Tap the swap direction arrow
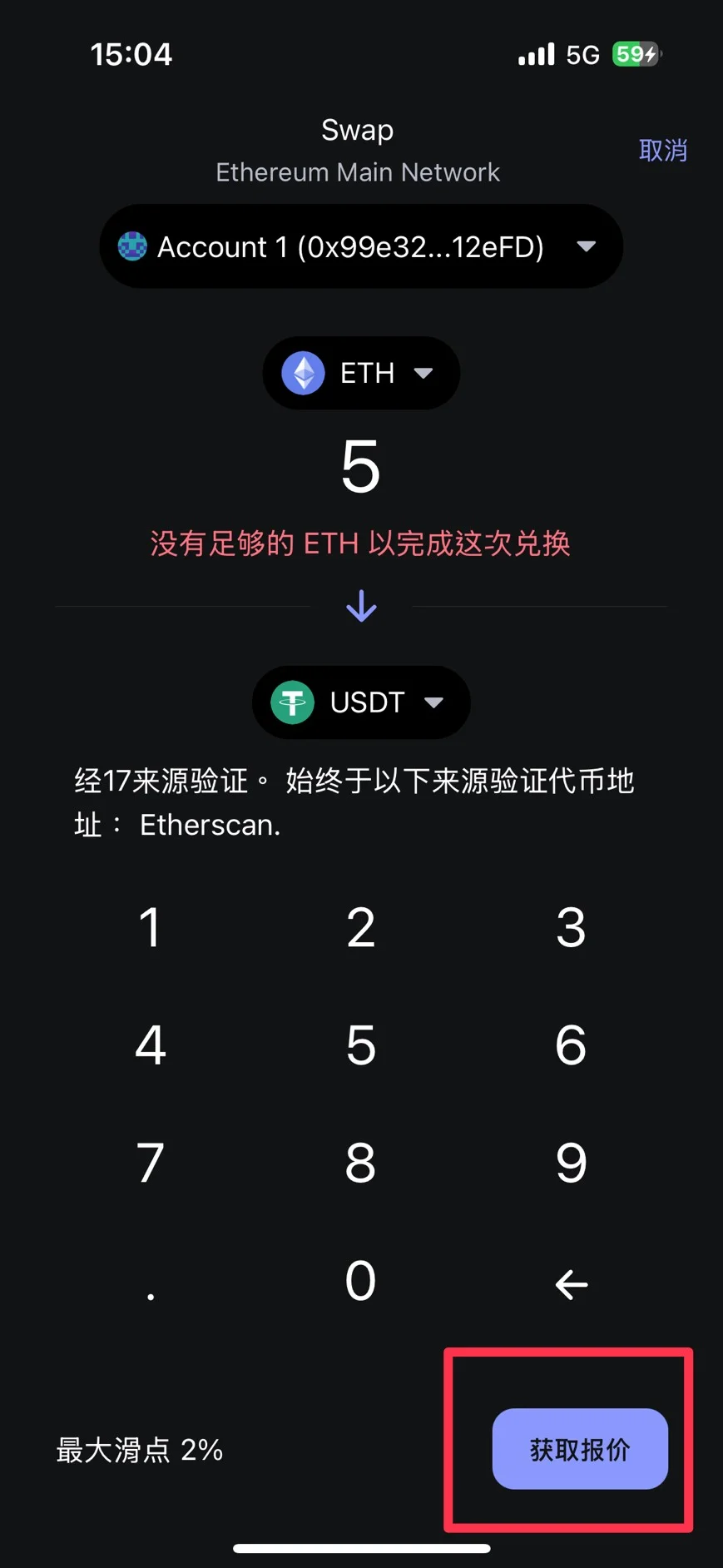 point(361,607)
